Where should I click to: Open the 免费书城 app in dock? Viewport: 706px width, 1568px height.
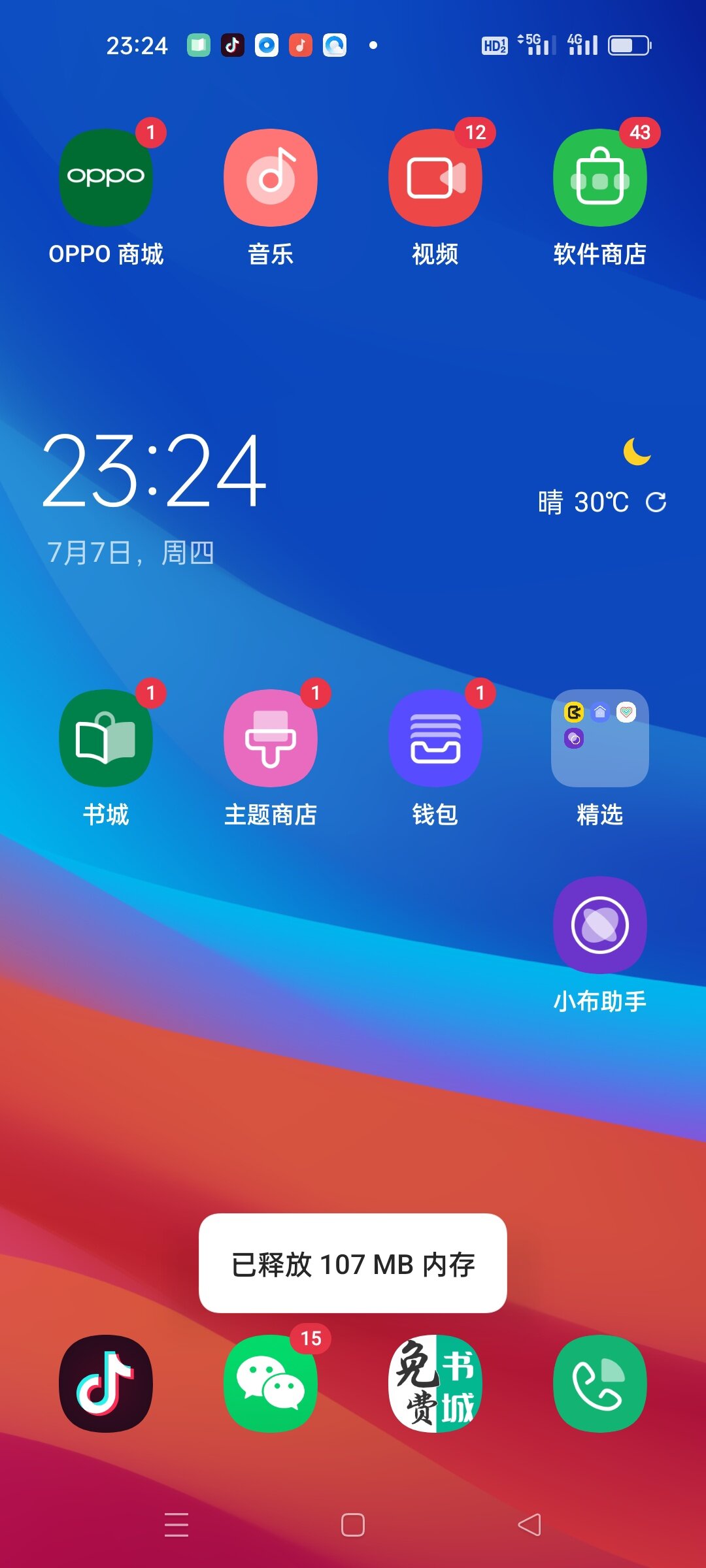(x=435, y=1384)
